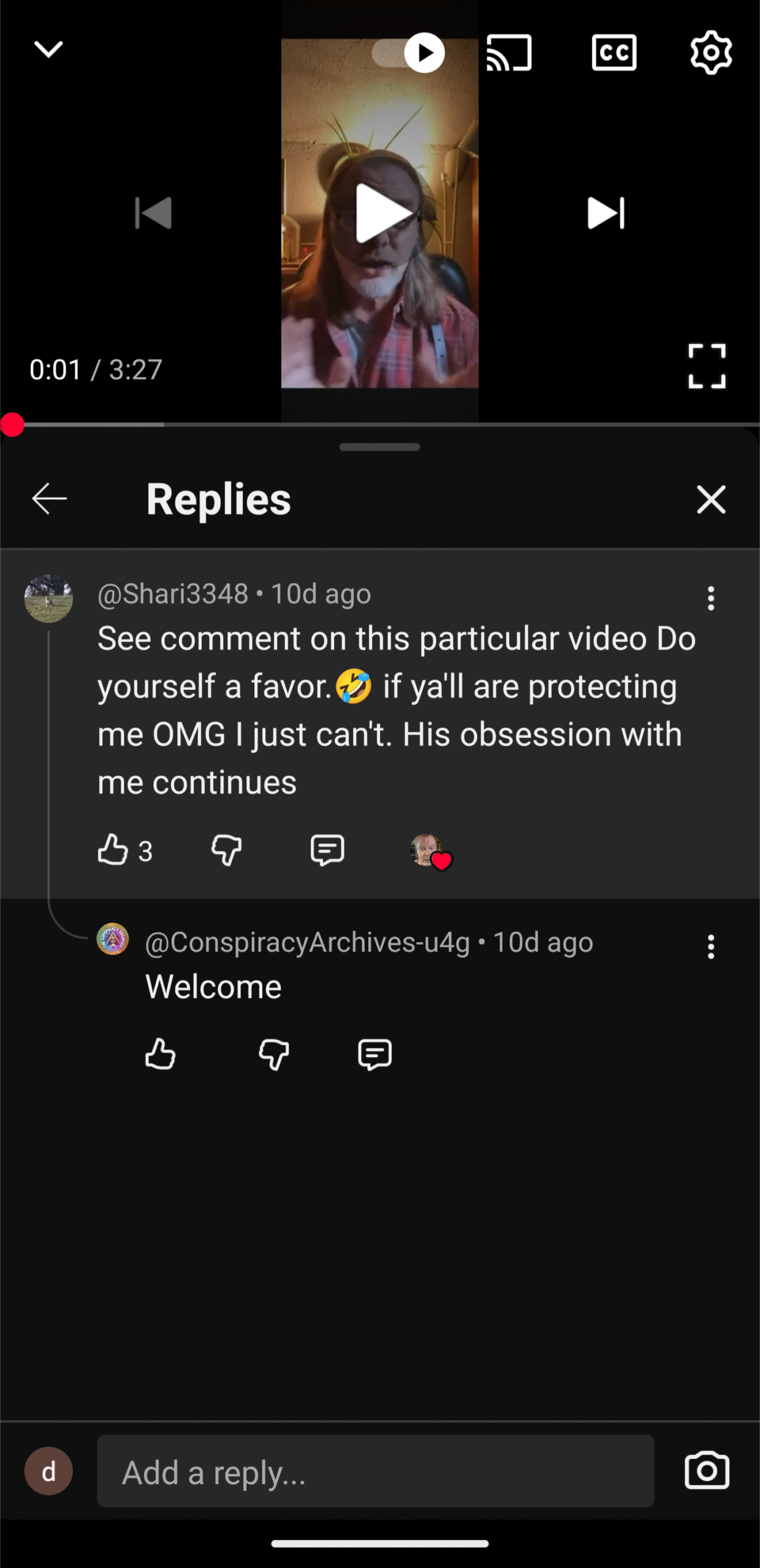Toggle the autoplay switch

click(x=408, y=53)
